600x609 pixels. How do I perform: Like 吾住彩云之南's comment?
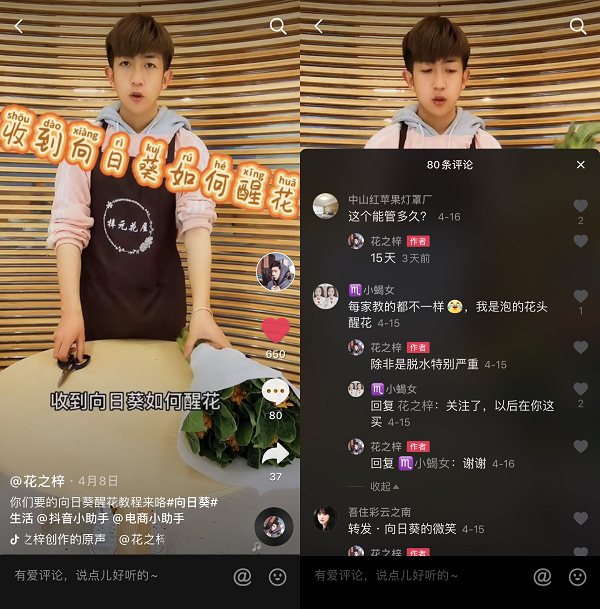[x=580, y=519]
